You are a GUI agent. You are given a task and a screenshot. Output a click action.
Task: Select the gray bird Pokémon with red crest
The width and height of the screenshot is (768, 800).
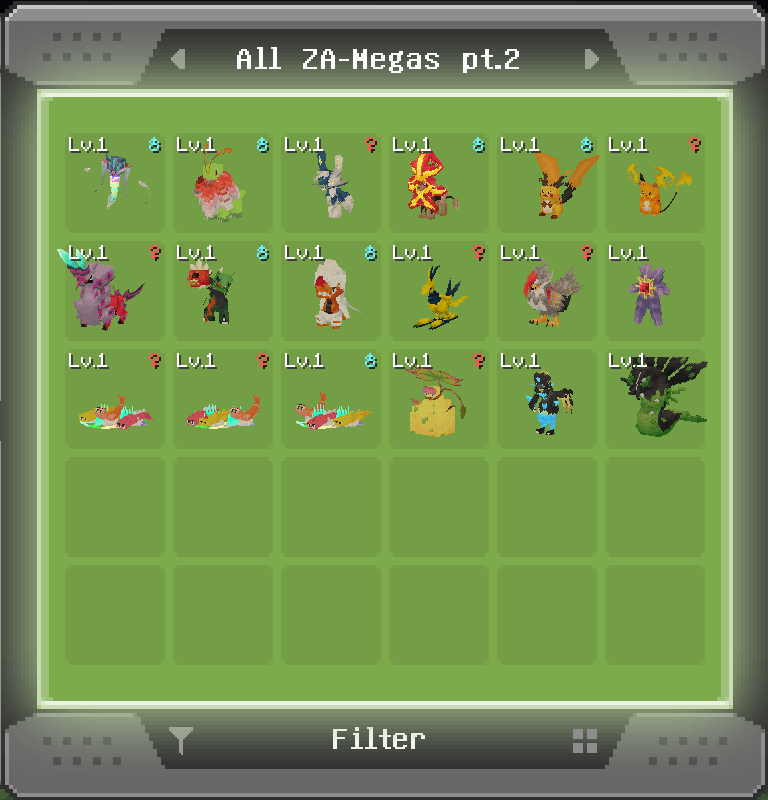pos(547,290)
